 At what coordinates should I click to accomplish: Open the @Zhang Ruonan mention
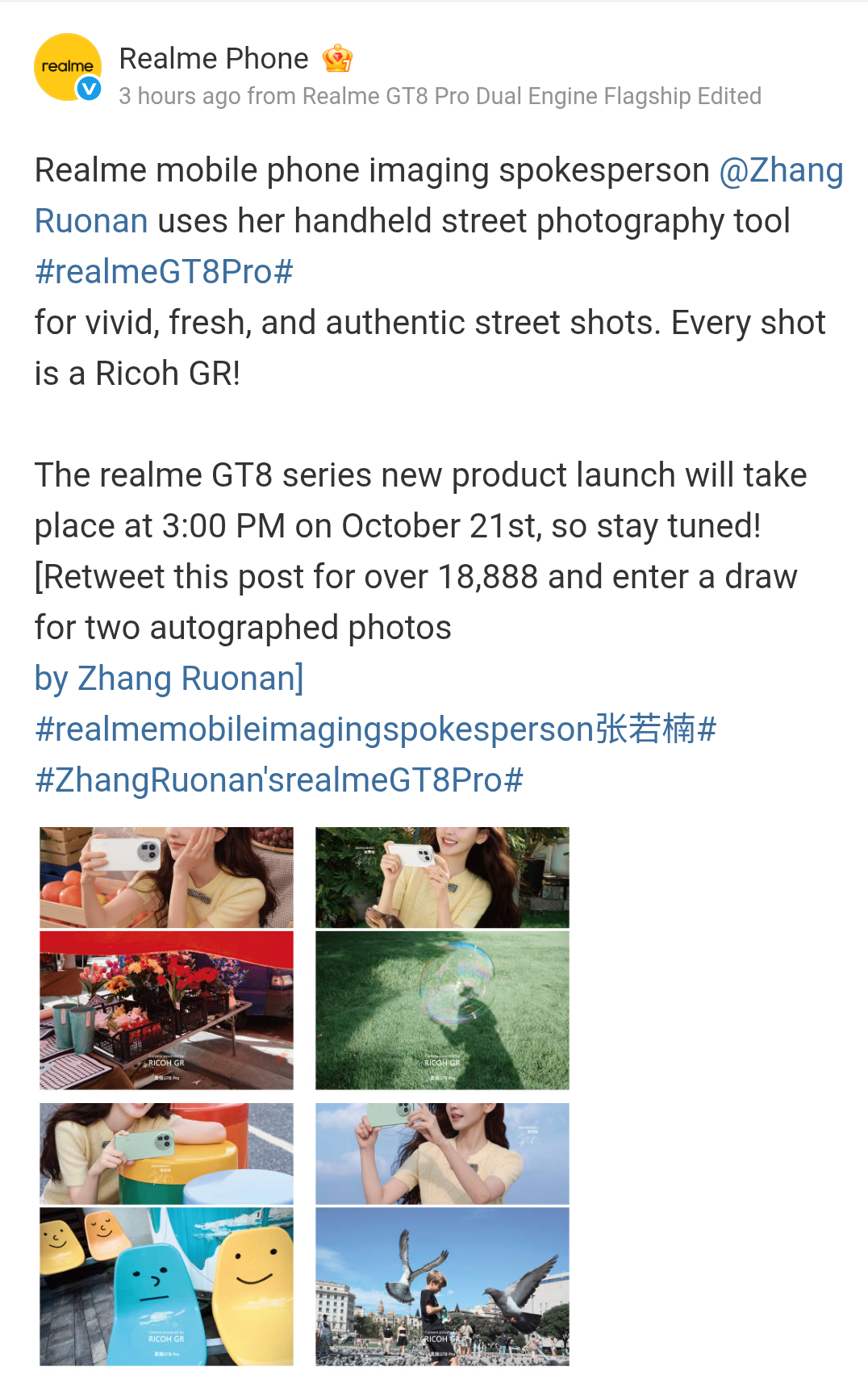click(x=780, y=171)
